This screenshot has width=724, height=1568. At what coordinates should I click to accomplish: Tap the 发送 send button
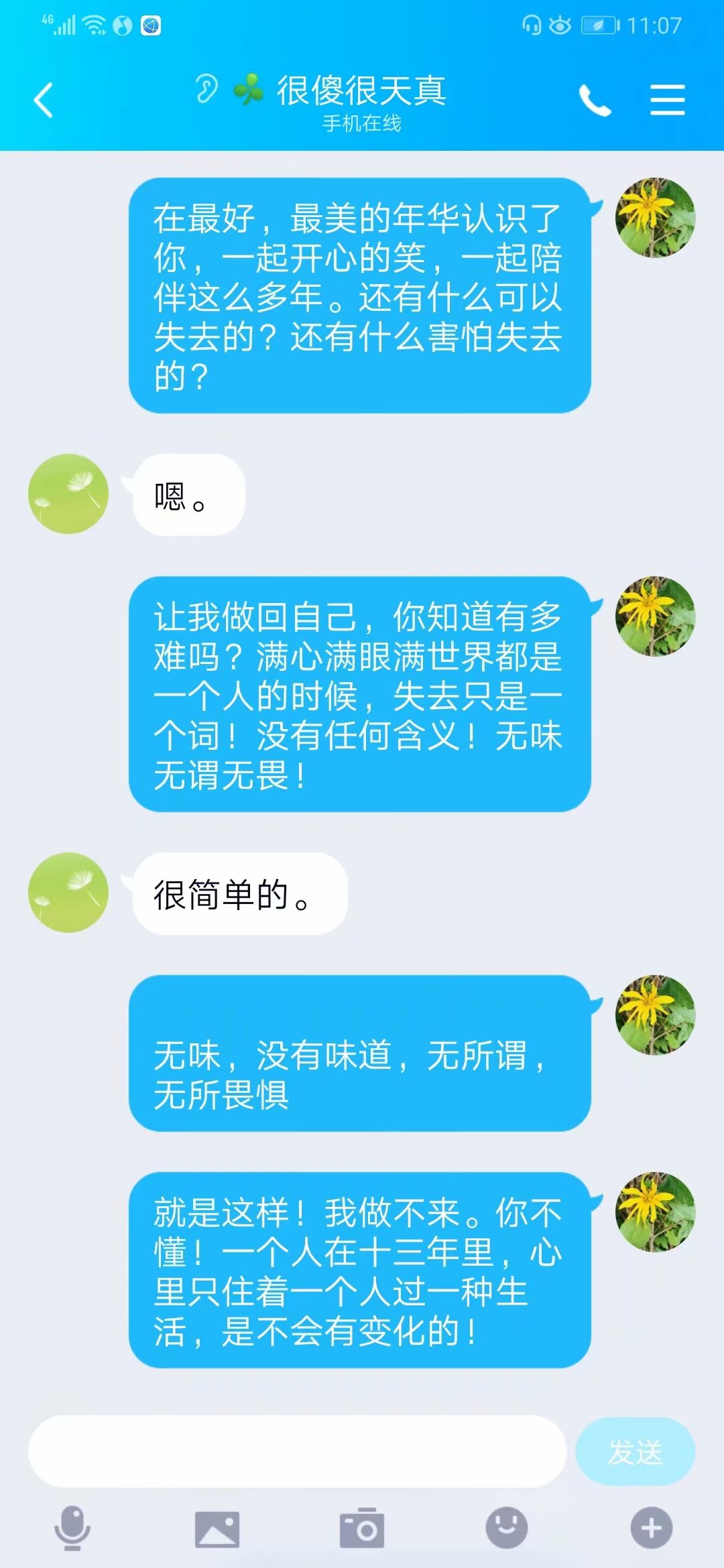tap(635, 1451)
